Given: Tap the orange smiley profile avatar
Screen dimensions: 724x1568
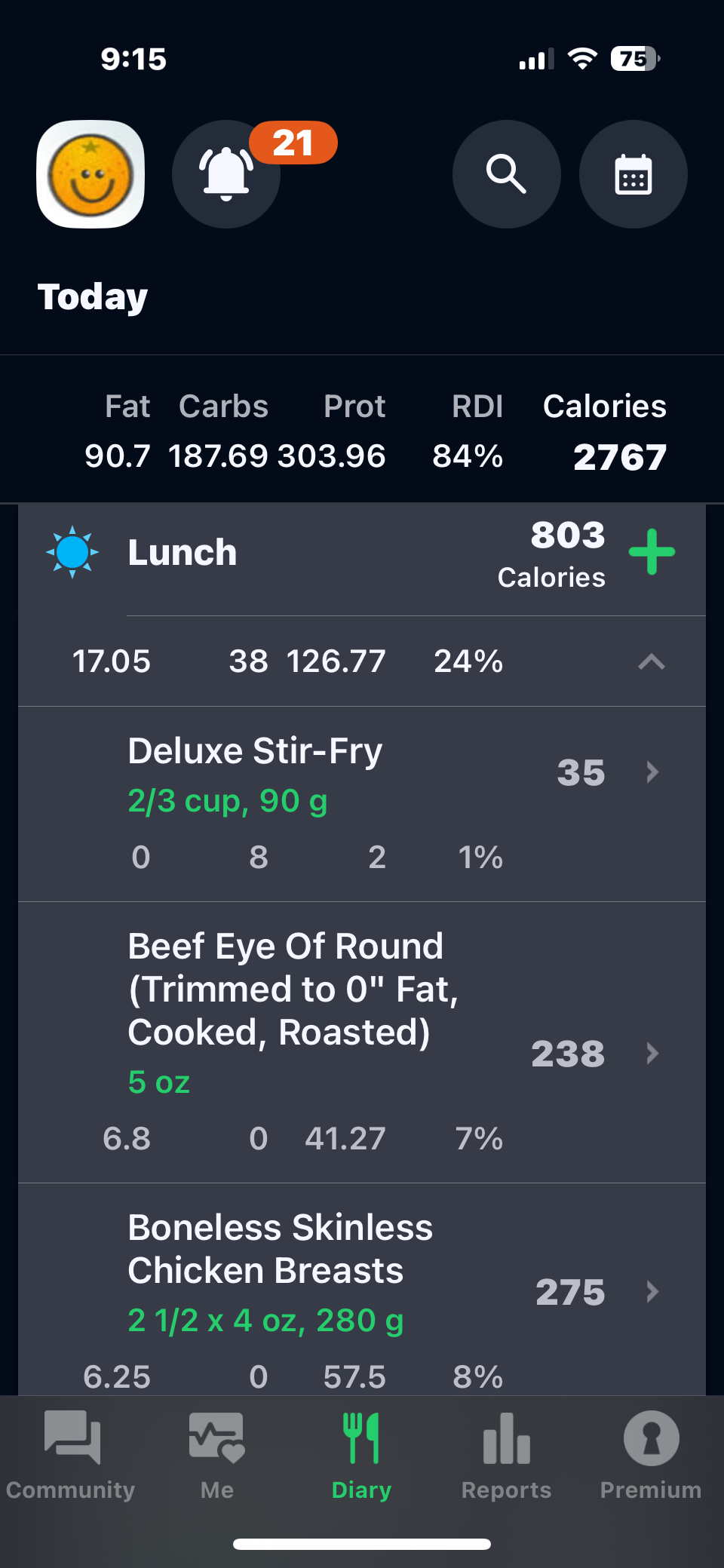Looking at the screenshot, I should pos(90,174).
